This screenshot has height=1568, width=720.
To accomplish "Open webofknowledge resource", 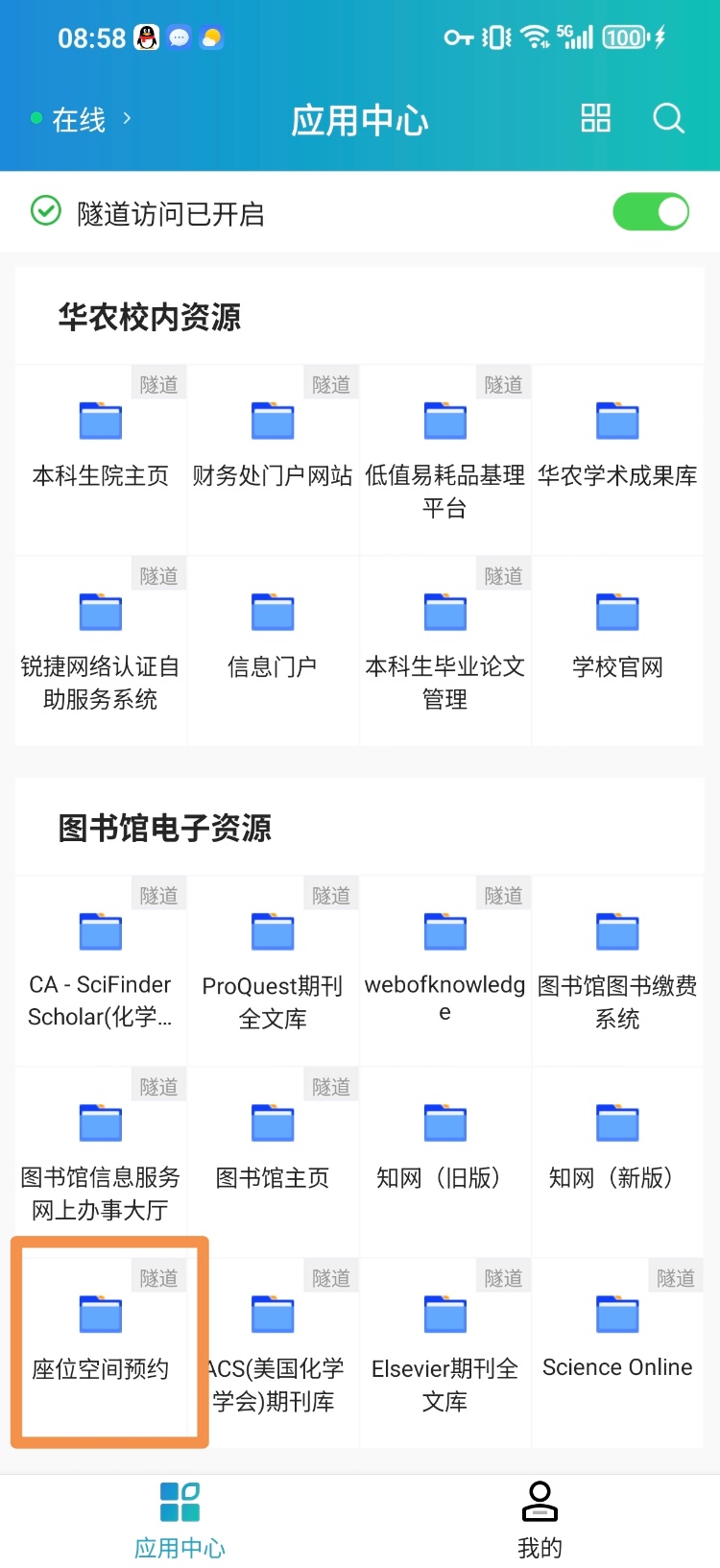I will [445, 970].
